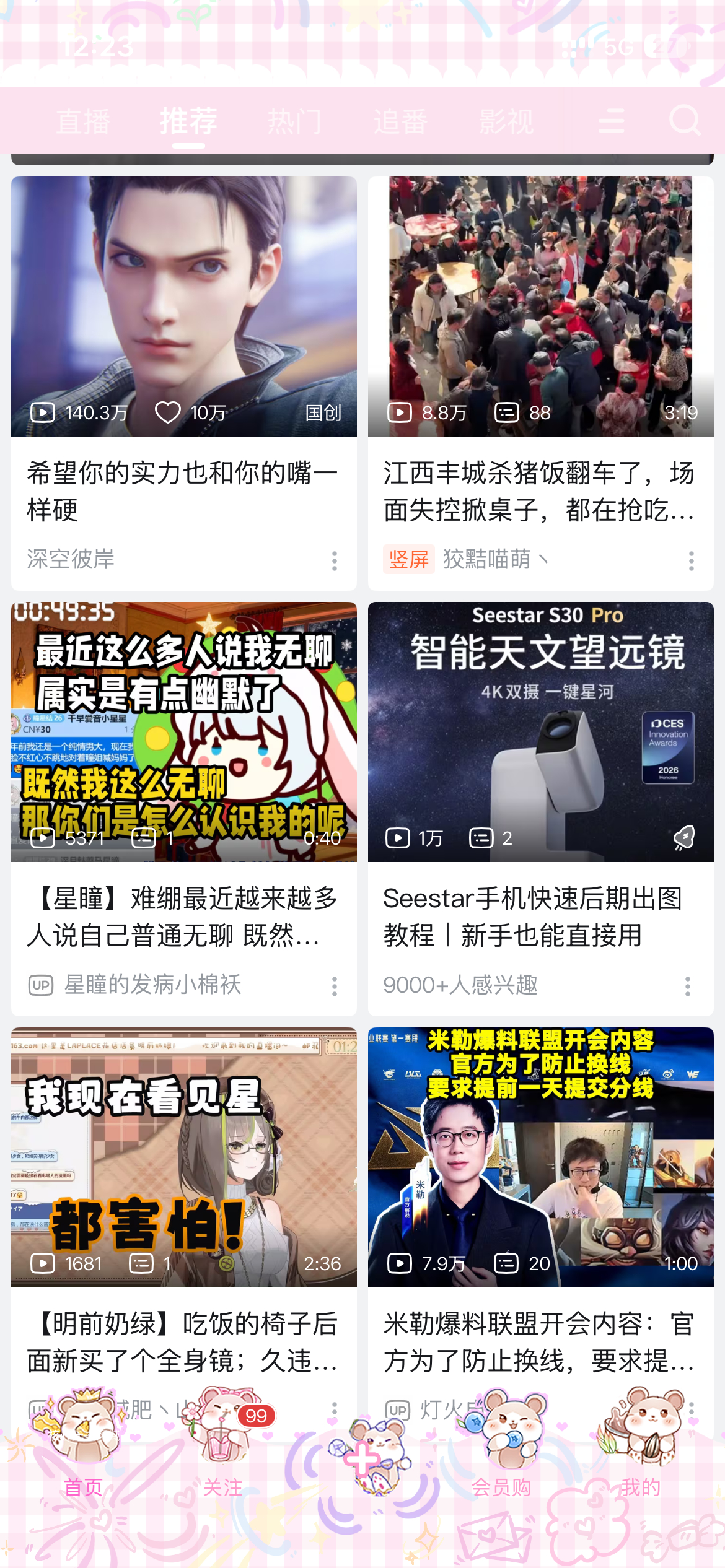Open the 【明前奶绿】 video card
This screenshot has height=1568, width=725.
(x=183, y=1157)
